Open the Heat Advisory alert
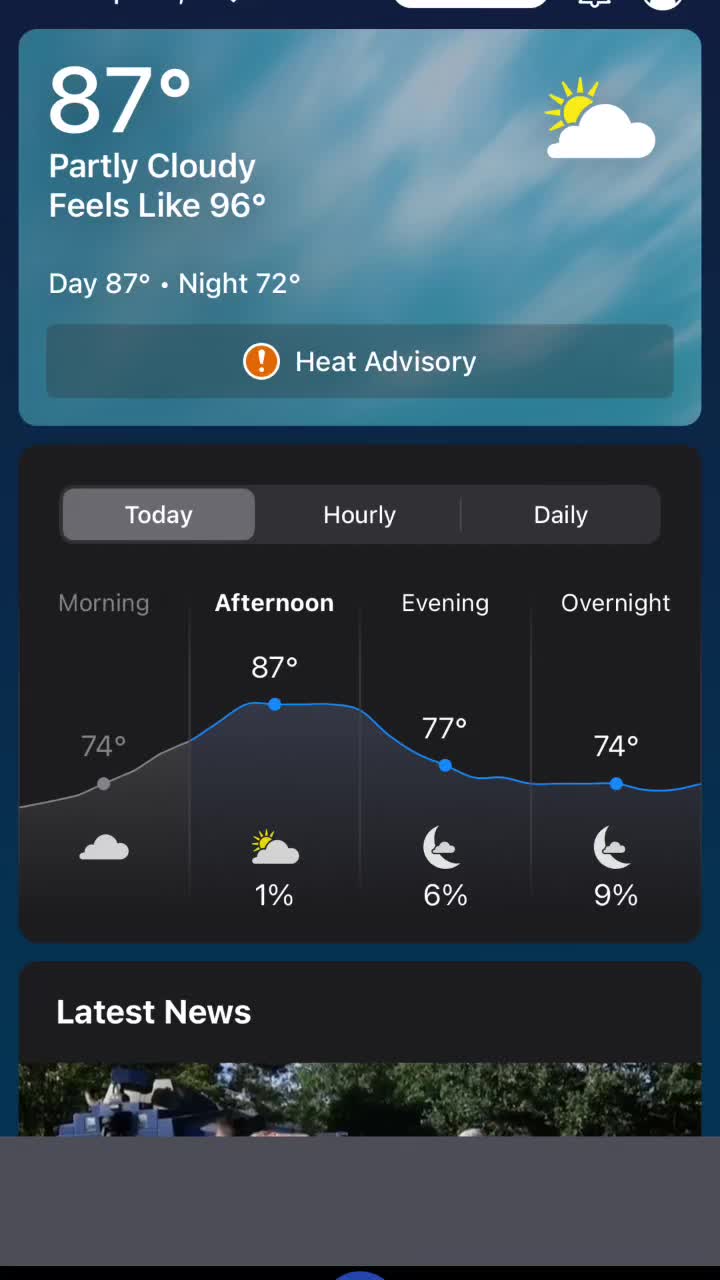The image size is (720, 1280). coord(360,361)
